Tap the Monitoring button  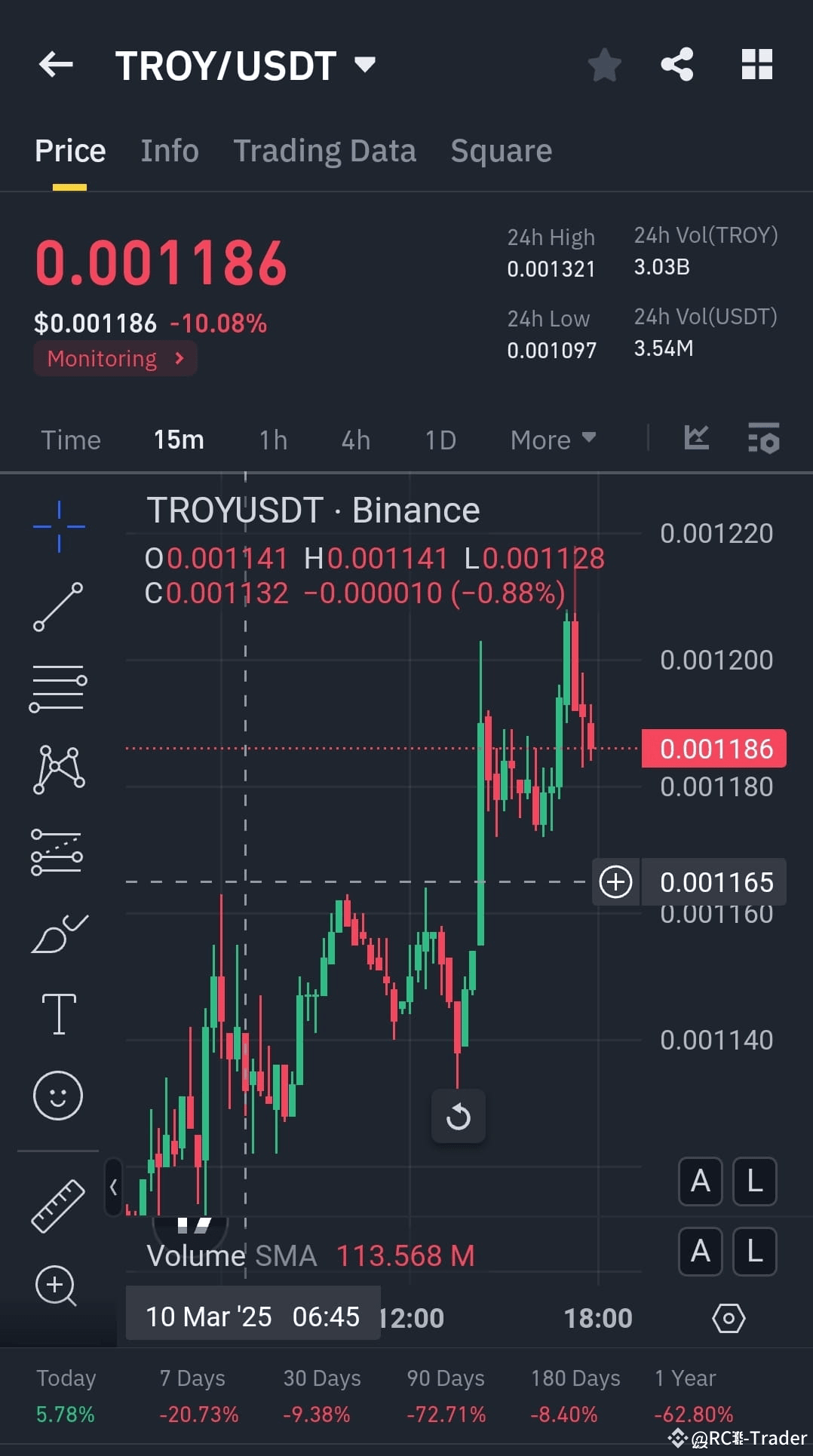point(115,358)
